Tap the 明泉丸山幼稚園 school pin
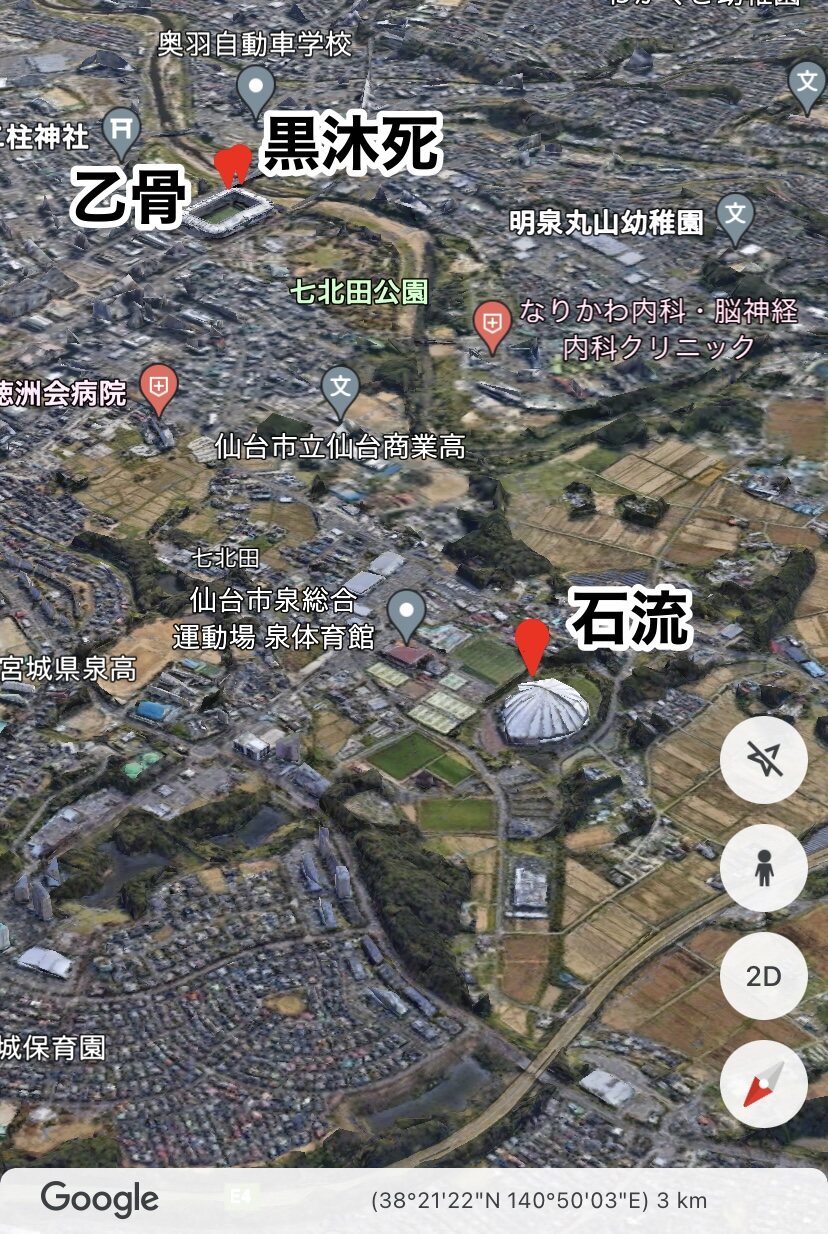 [735, 218]
